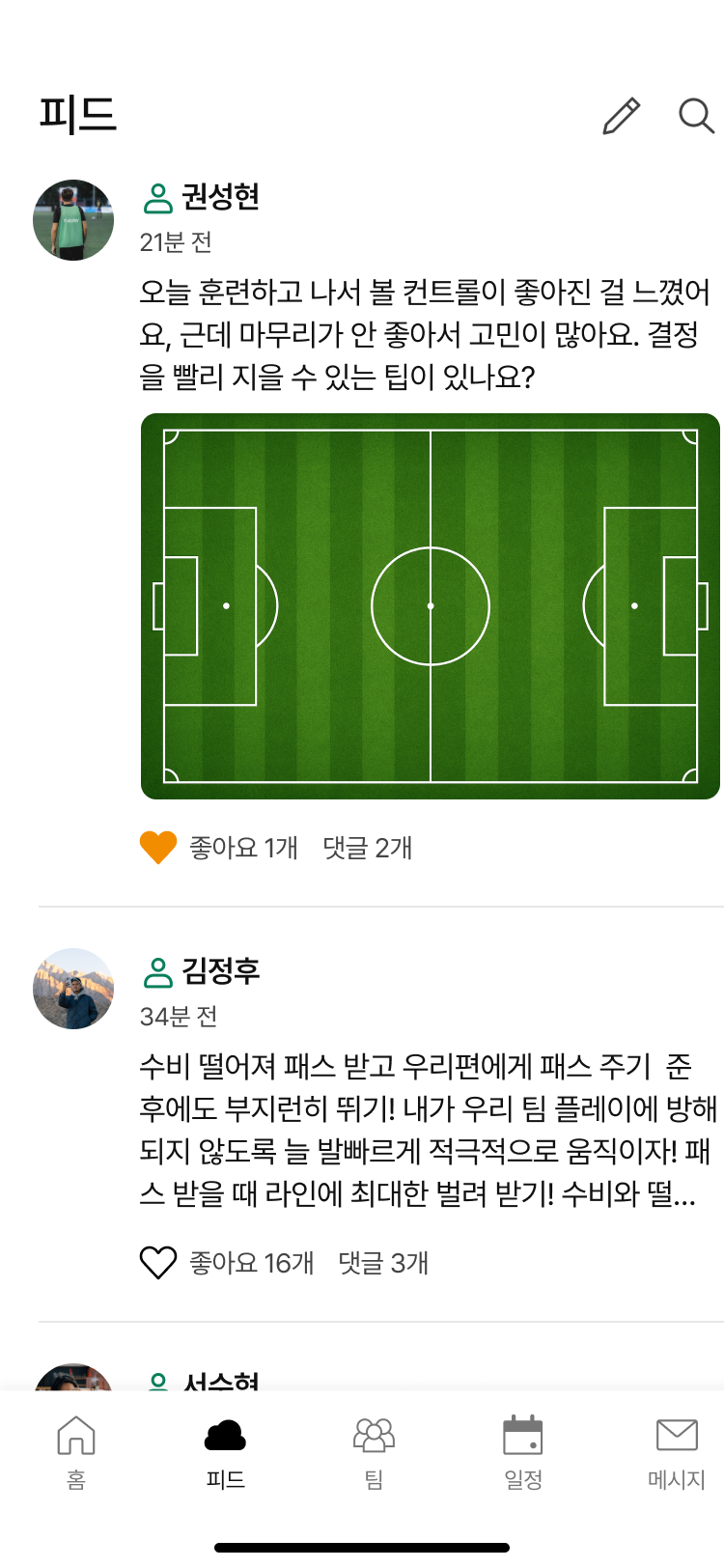This screenshot has width=724, height=1568.
Task: Open 김정후's profile picture
Action: pyautogui.click(x=73, y=989)
